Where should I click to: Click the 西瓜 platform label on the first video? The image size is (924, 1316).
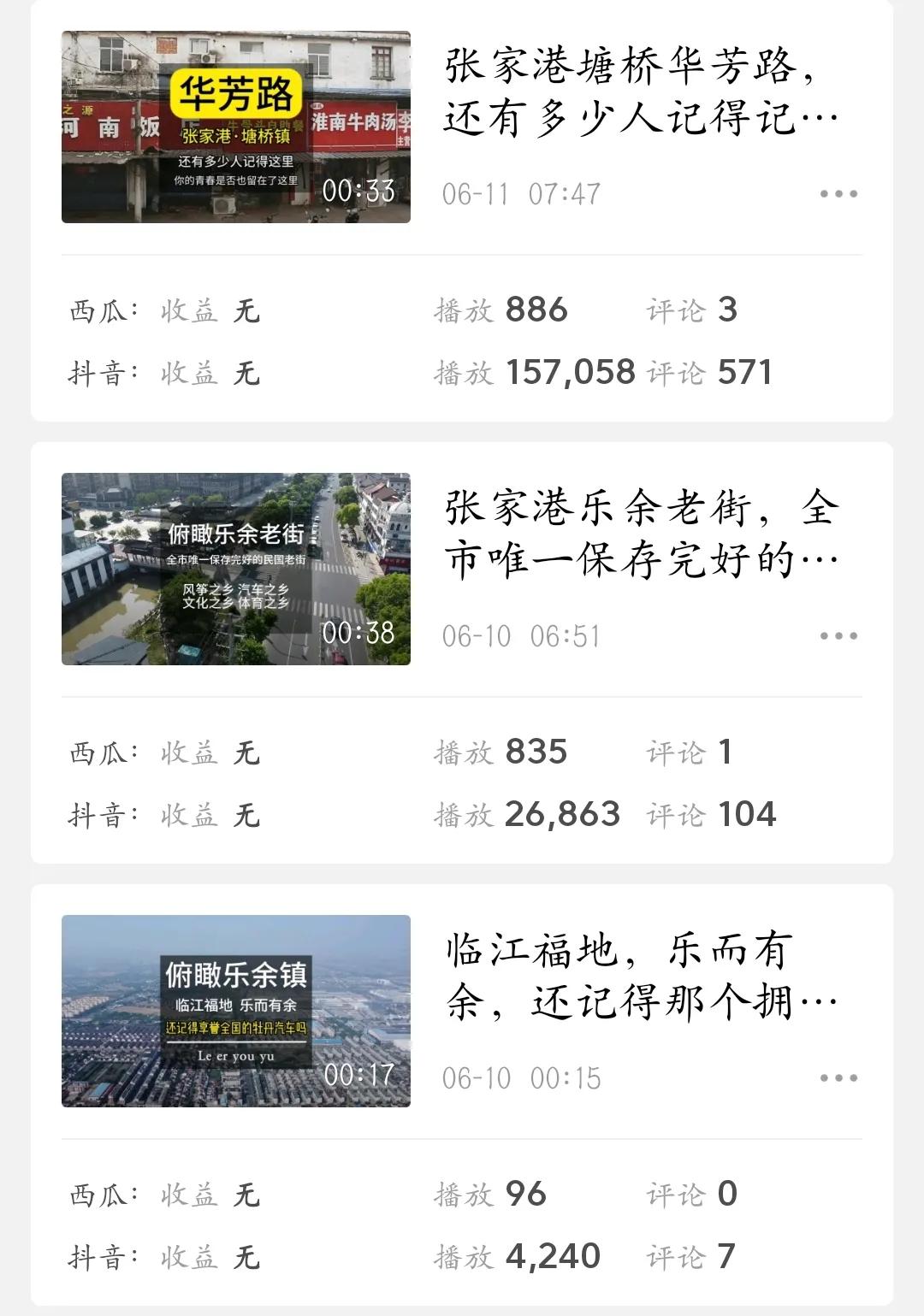click(x=94, y=310)
